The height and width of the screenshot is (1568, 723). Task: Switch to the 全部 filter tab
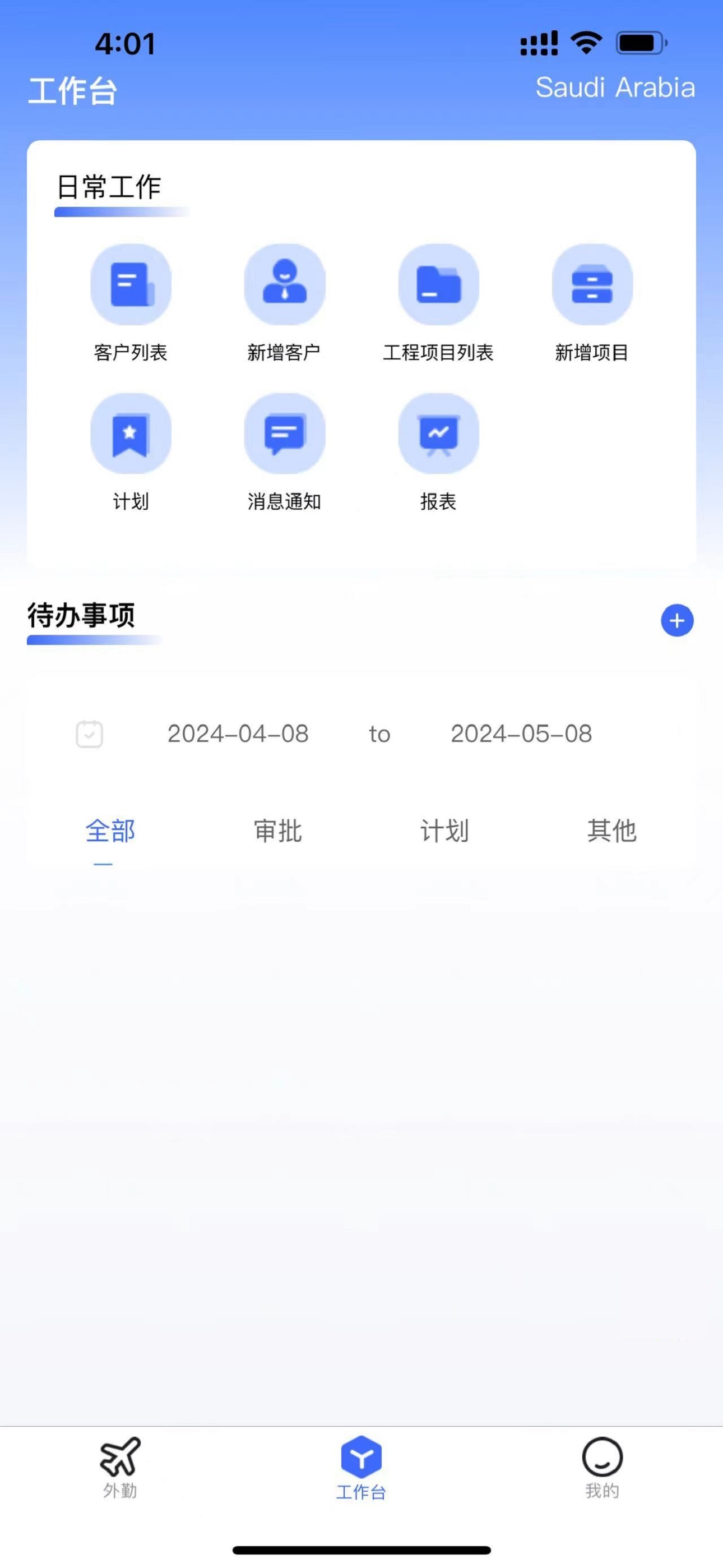coord(110,831)
